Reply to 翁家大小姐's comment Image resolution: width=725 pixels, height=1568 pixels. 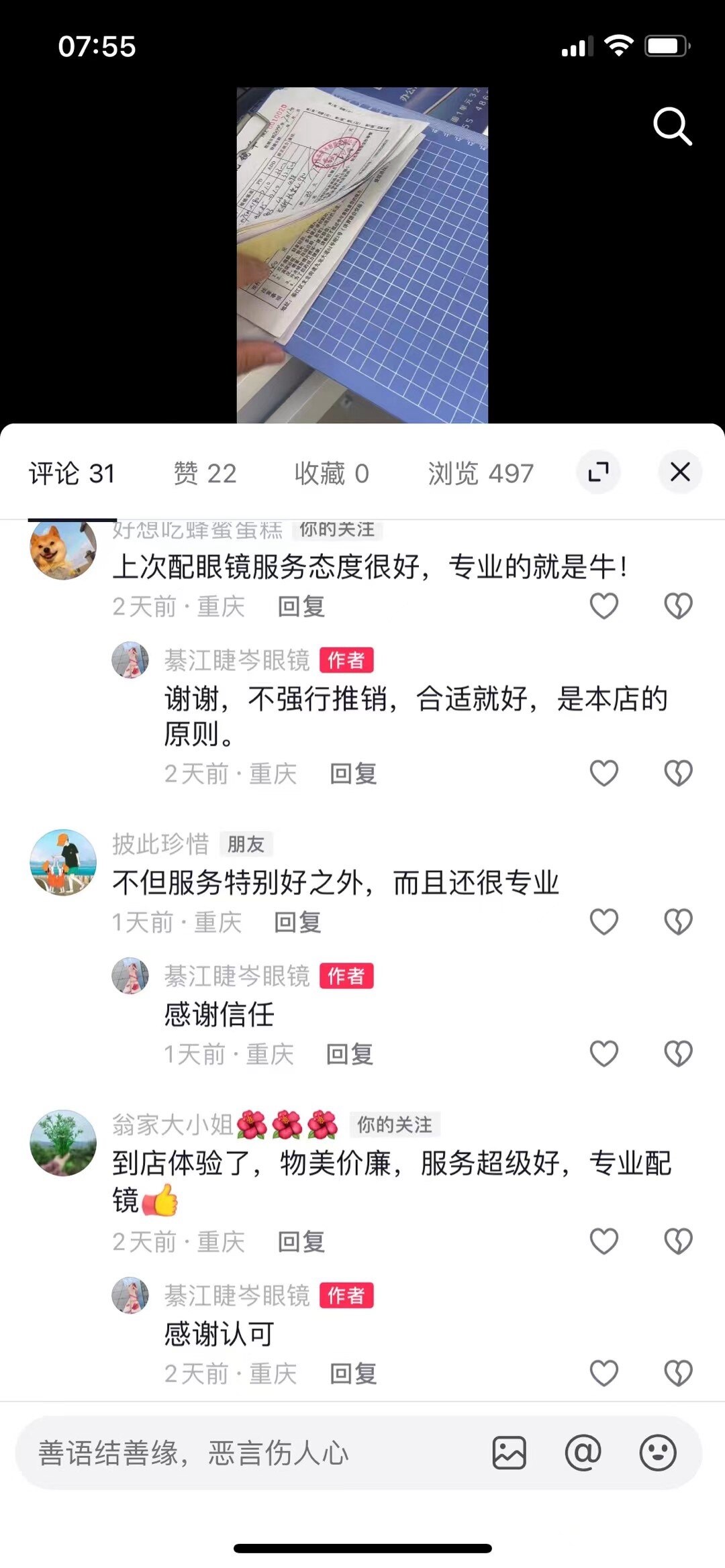click(x=301, y=1242)
